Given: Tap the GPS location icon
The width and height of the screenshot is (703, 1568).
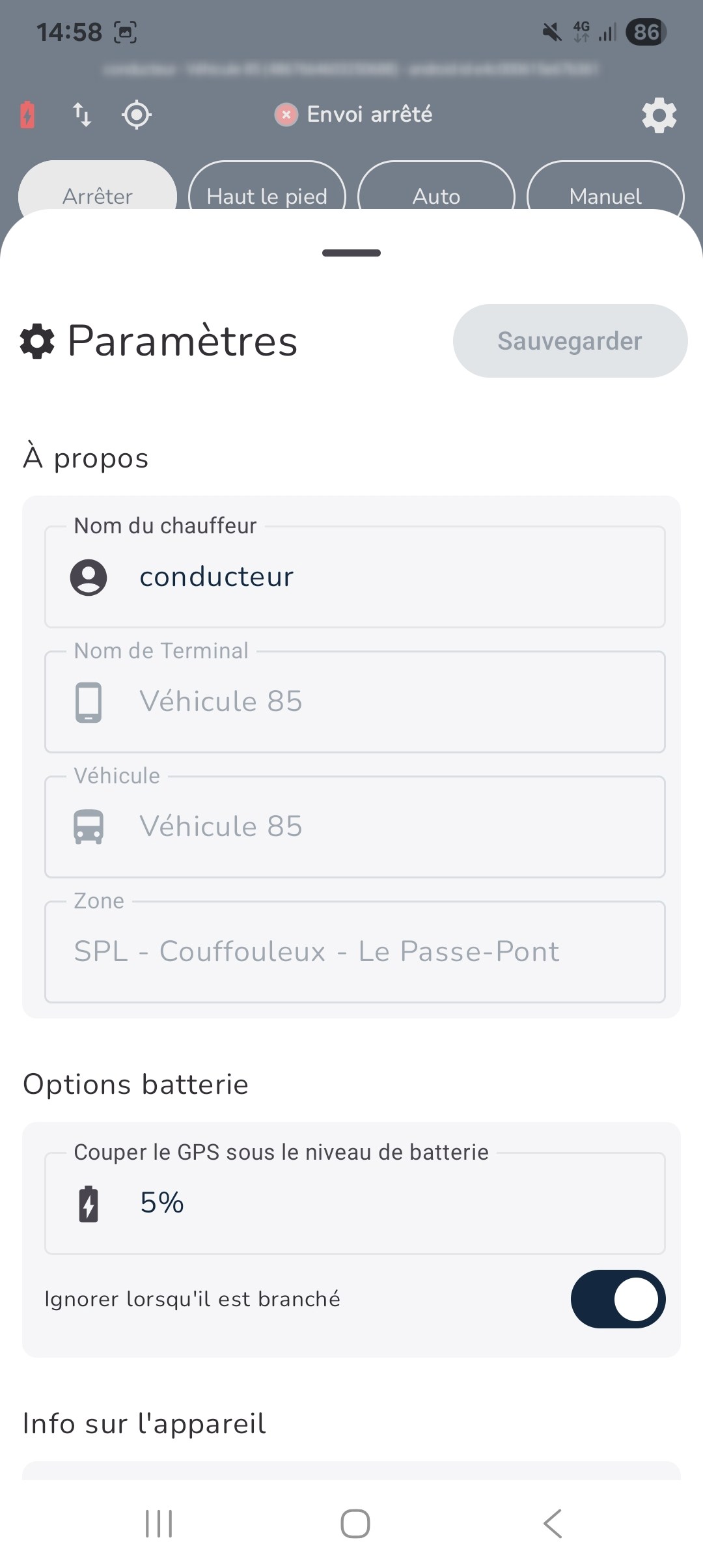Looking at the screenshot, I should [x=136, y=114].
